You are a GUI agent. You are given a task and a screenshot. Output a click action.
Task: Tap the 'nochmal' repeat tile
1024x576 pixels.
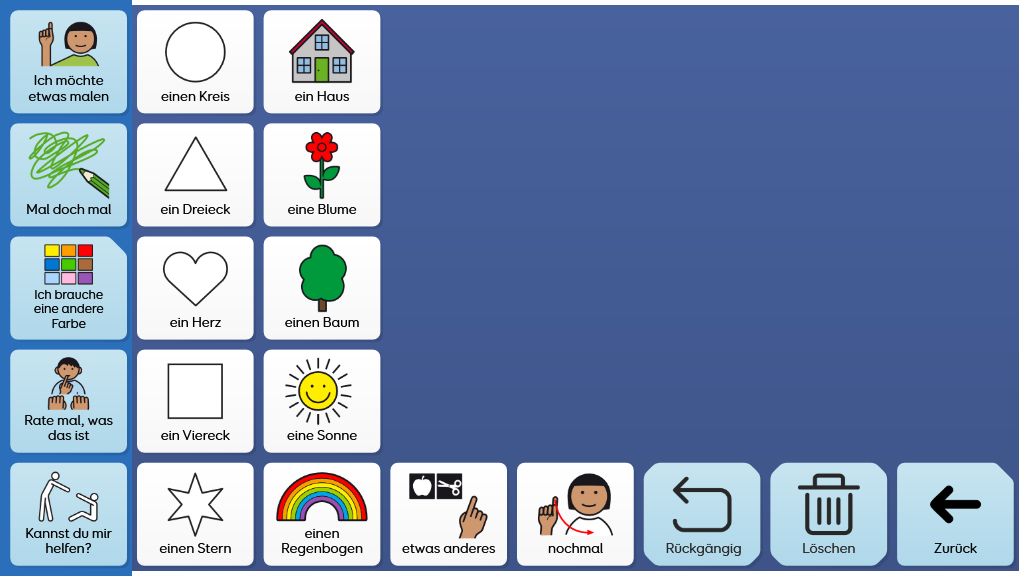click(x=575, y=514)
